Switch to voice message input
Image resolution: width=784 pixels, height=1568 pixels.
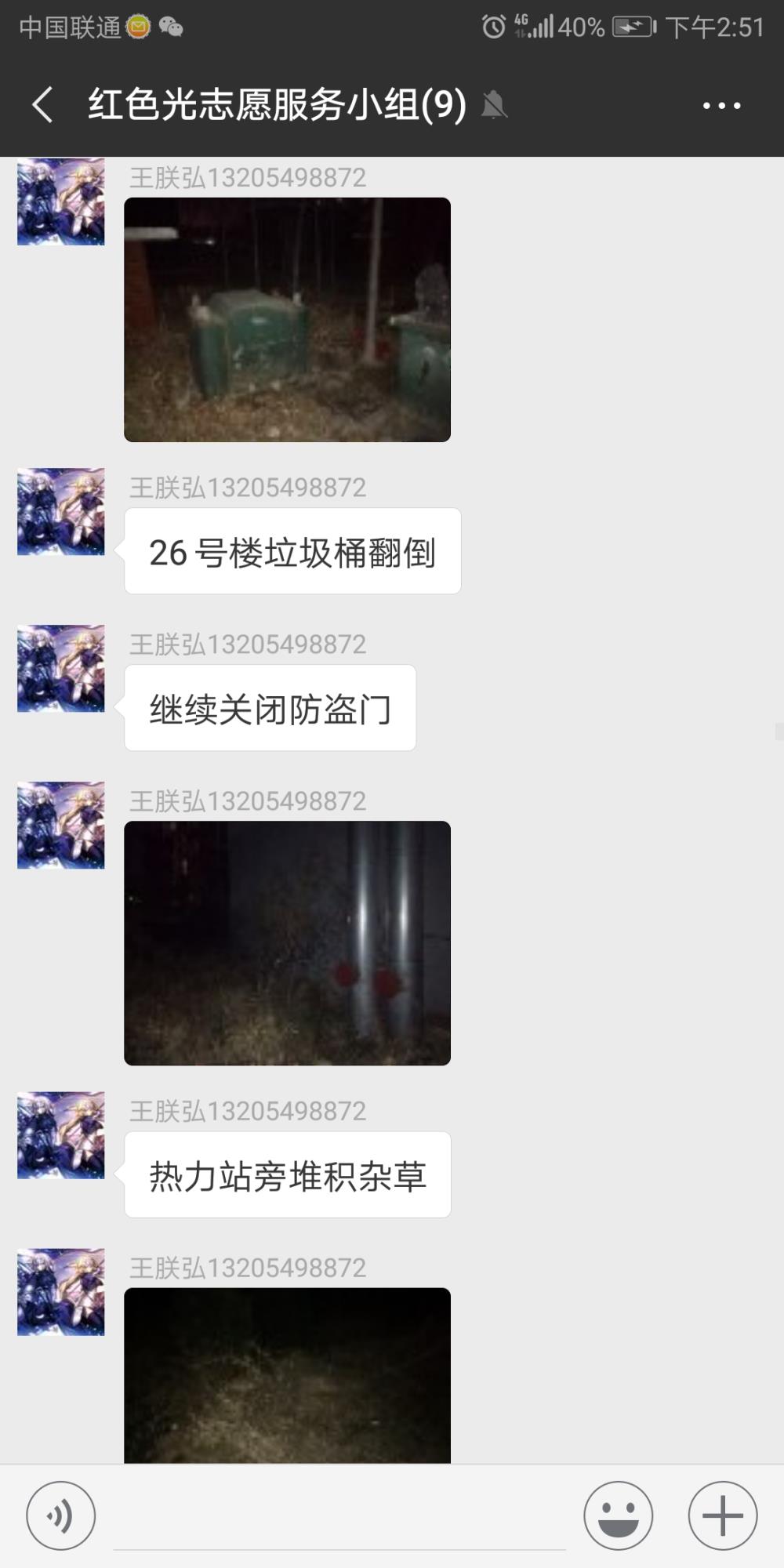[61, 1515]
